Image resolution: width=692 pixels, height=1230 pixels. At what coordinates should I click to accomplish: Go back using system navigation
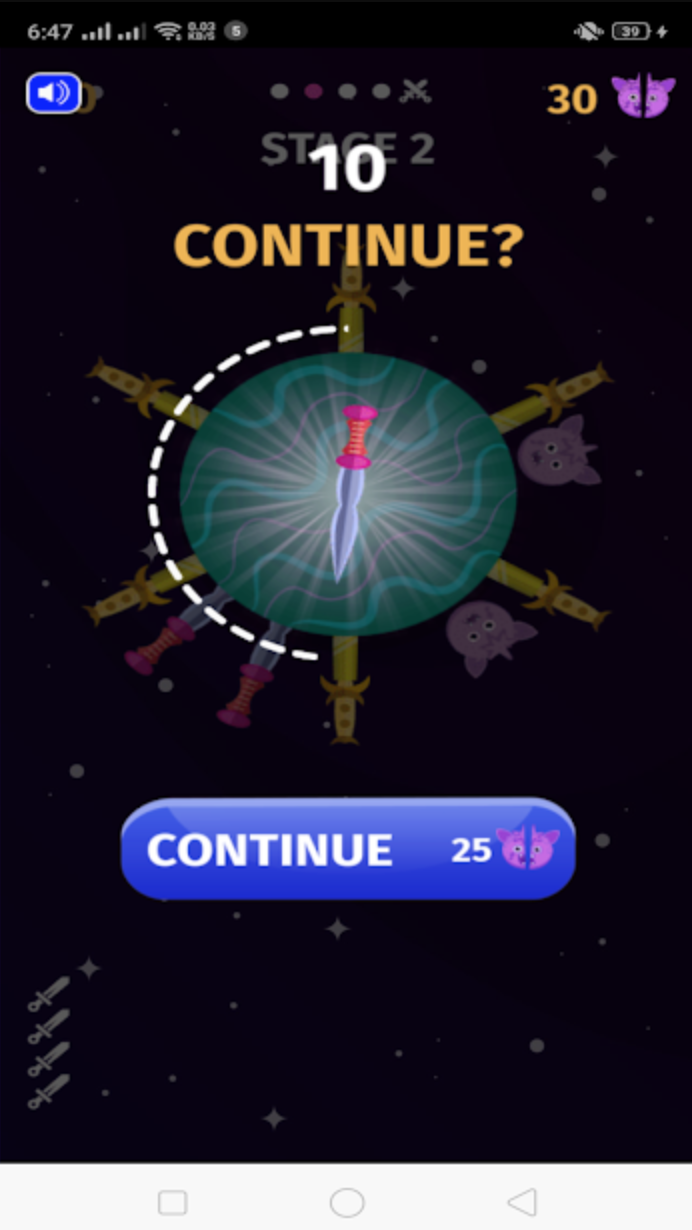[x=521, y=1201]
